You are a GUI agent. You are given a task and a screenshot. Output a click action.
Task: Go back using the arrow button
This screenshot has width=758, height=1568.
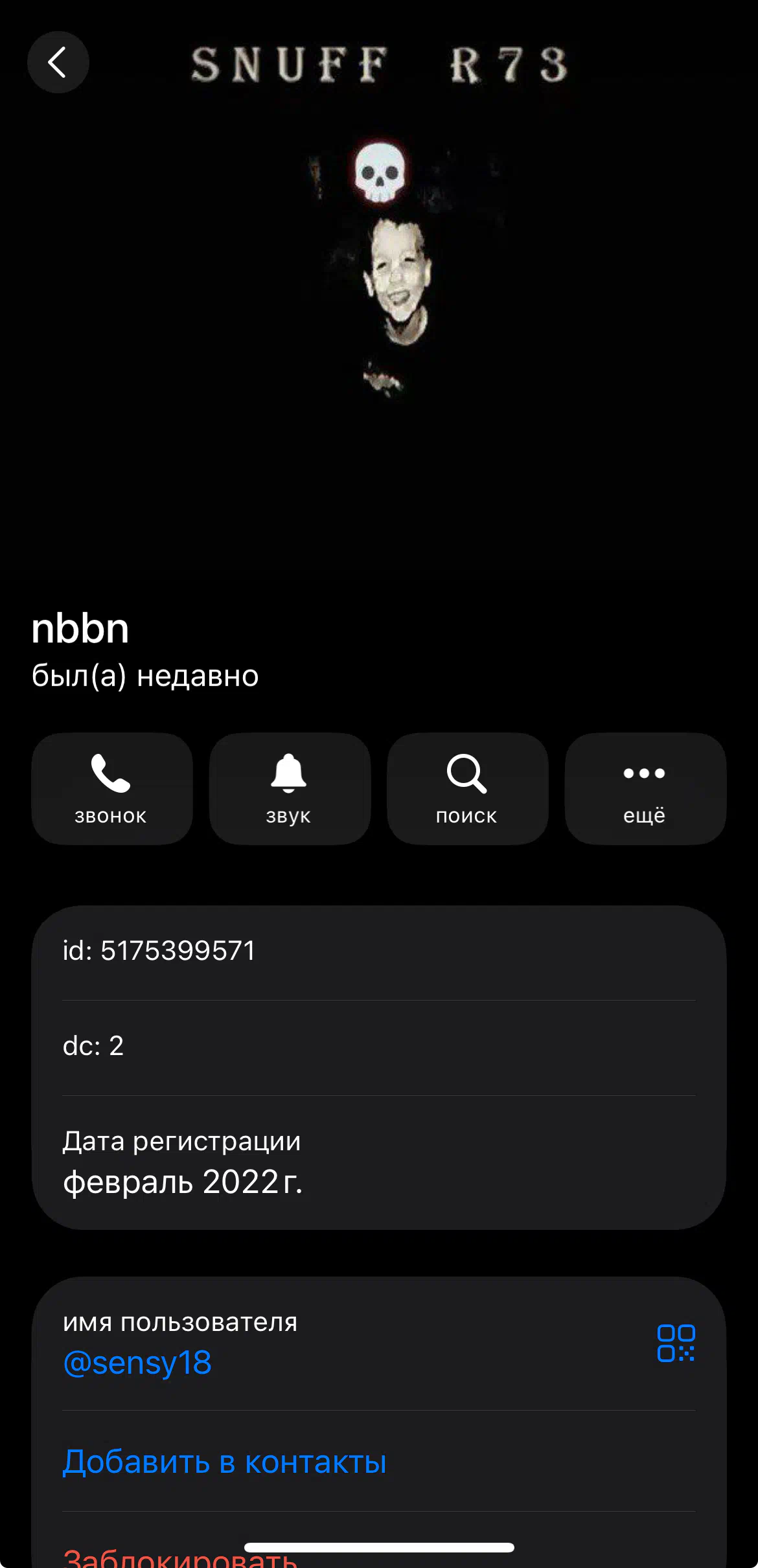(x=58, y=62)
